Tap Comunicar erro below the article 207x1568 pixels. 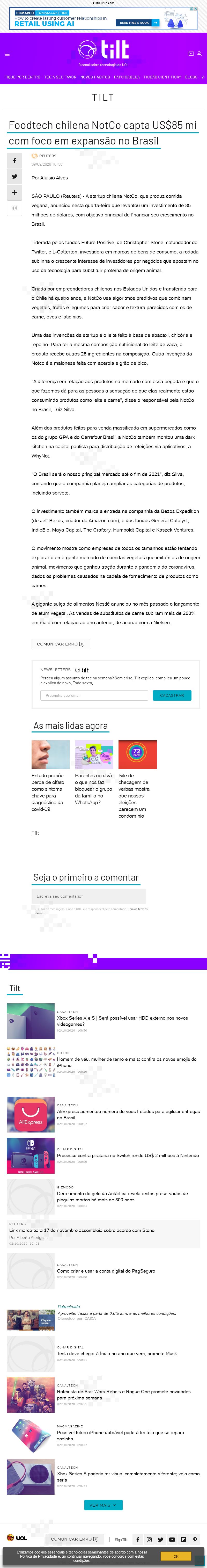pos(61,644)
